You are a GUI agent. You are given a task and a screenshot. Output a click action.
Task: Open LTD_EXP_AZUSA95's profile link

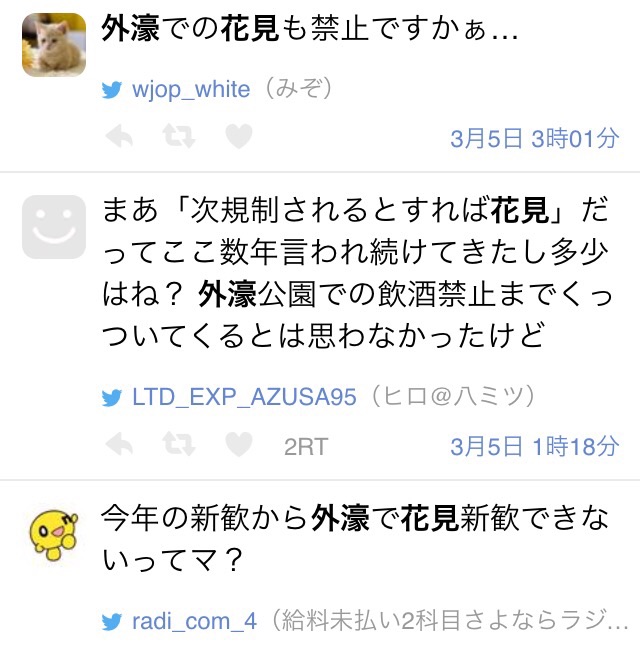(x=244, y=397)
